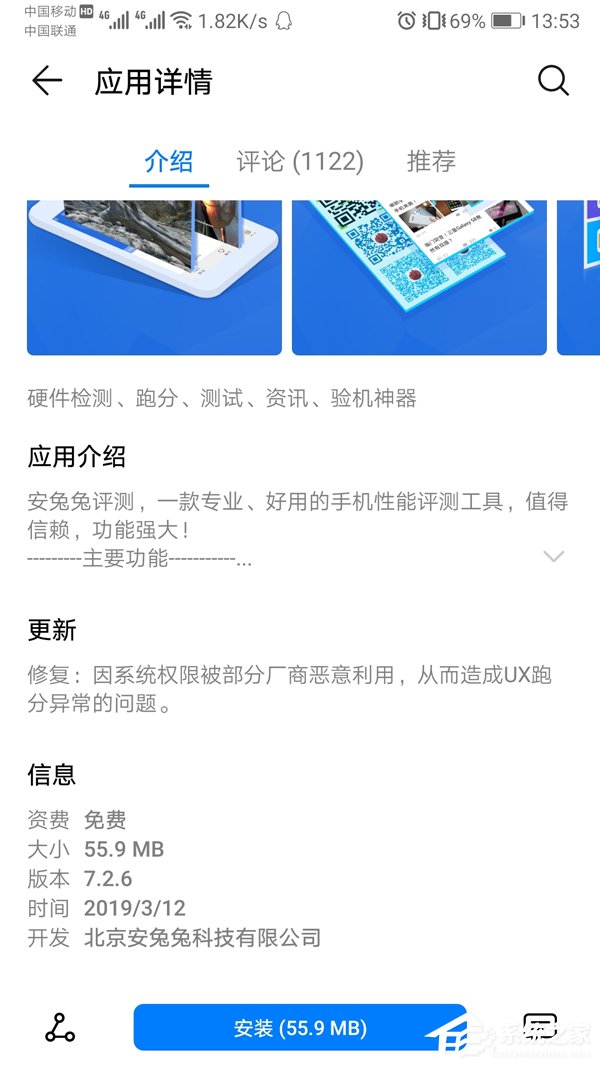Expand the 应用介绍 description
The image size is (600, 1067).
pyautogui.click(x=553, y=556)
